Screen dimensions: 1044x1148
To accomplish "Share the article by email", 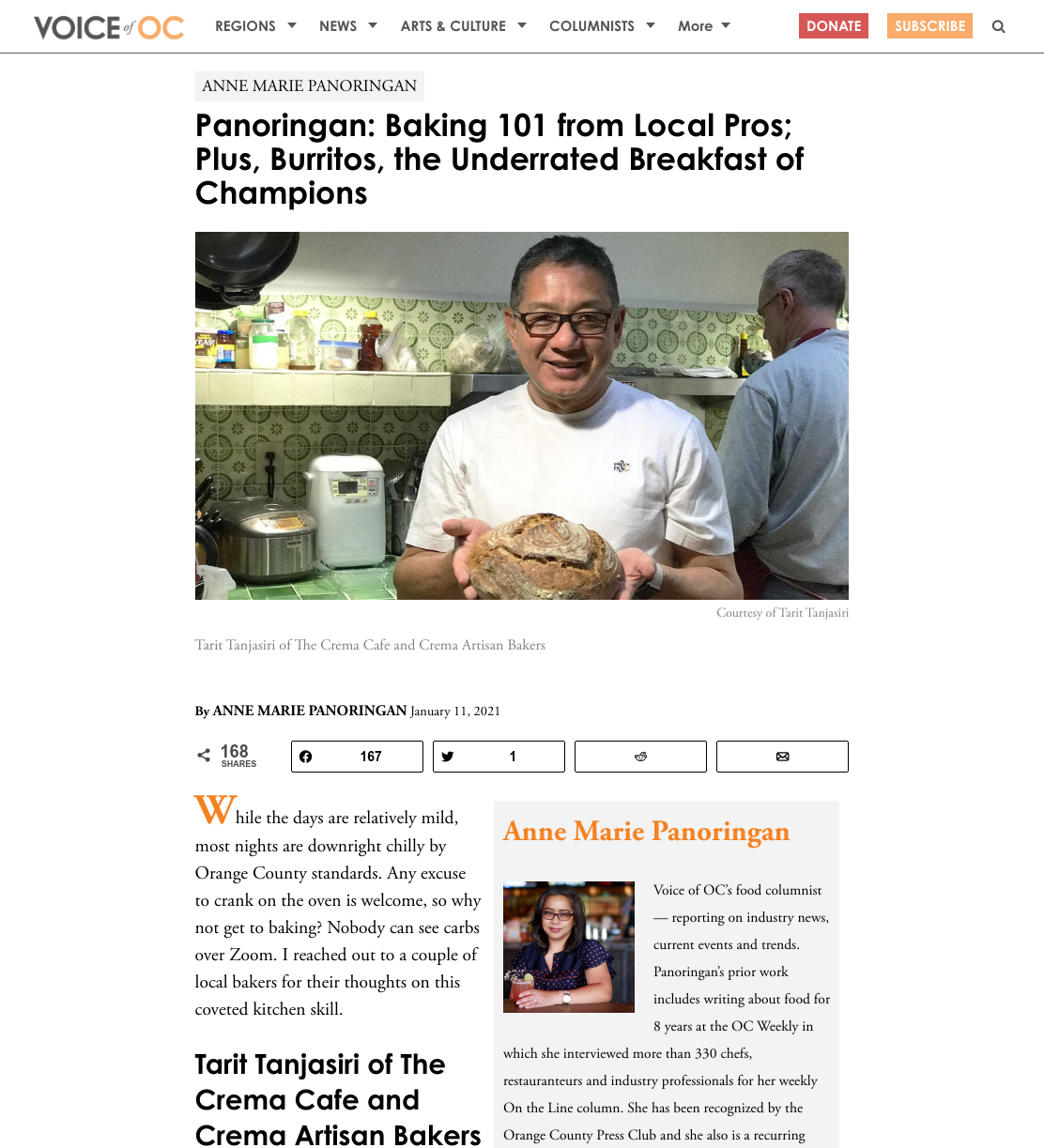I will pyautogui.click(x=782, y=757).
